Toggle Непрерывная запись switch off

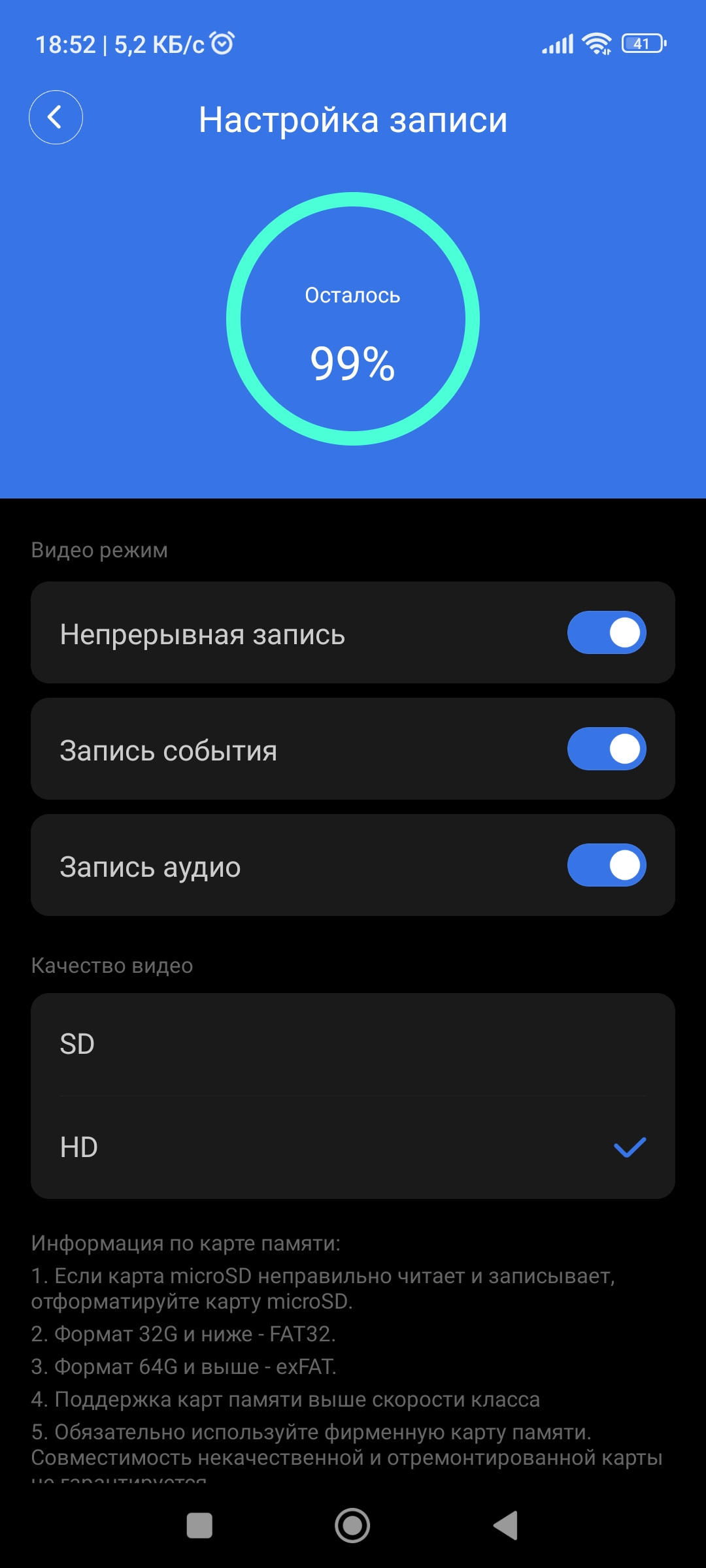click(606, 632)
